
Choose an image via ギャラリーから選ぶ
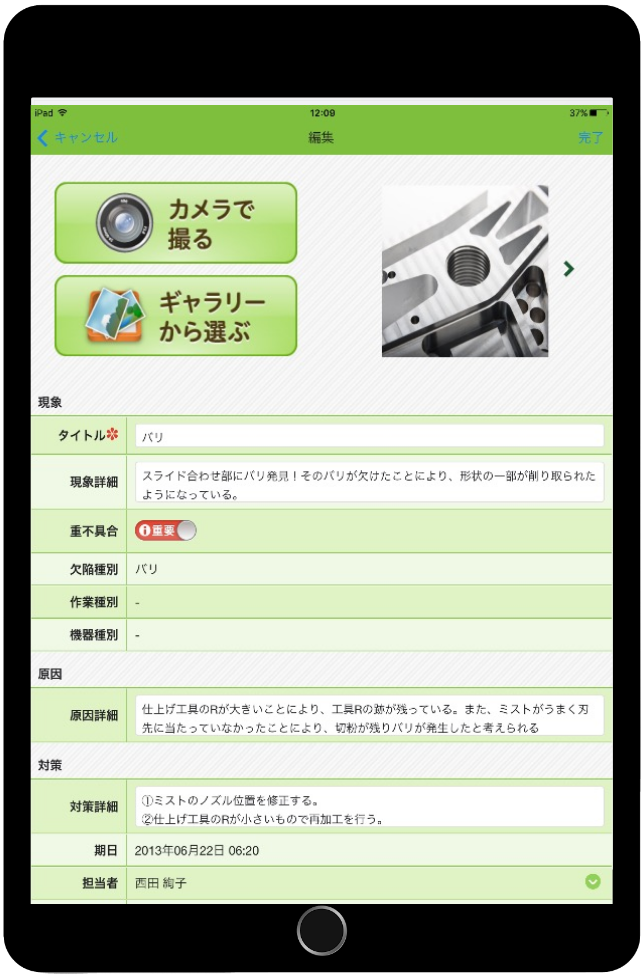coord(176,316)
